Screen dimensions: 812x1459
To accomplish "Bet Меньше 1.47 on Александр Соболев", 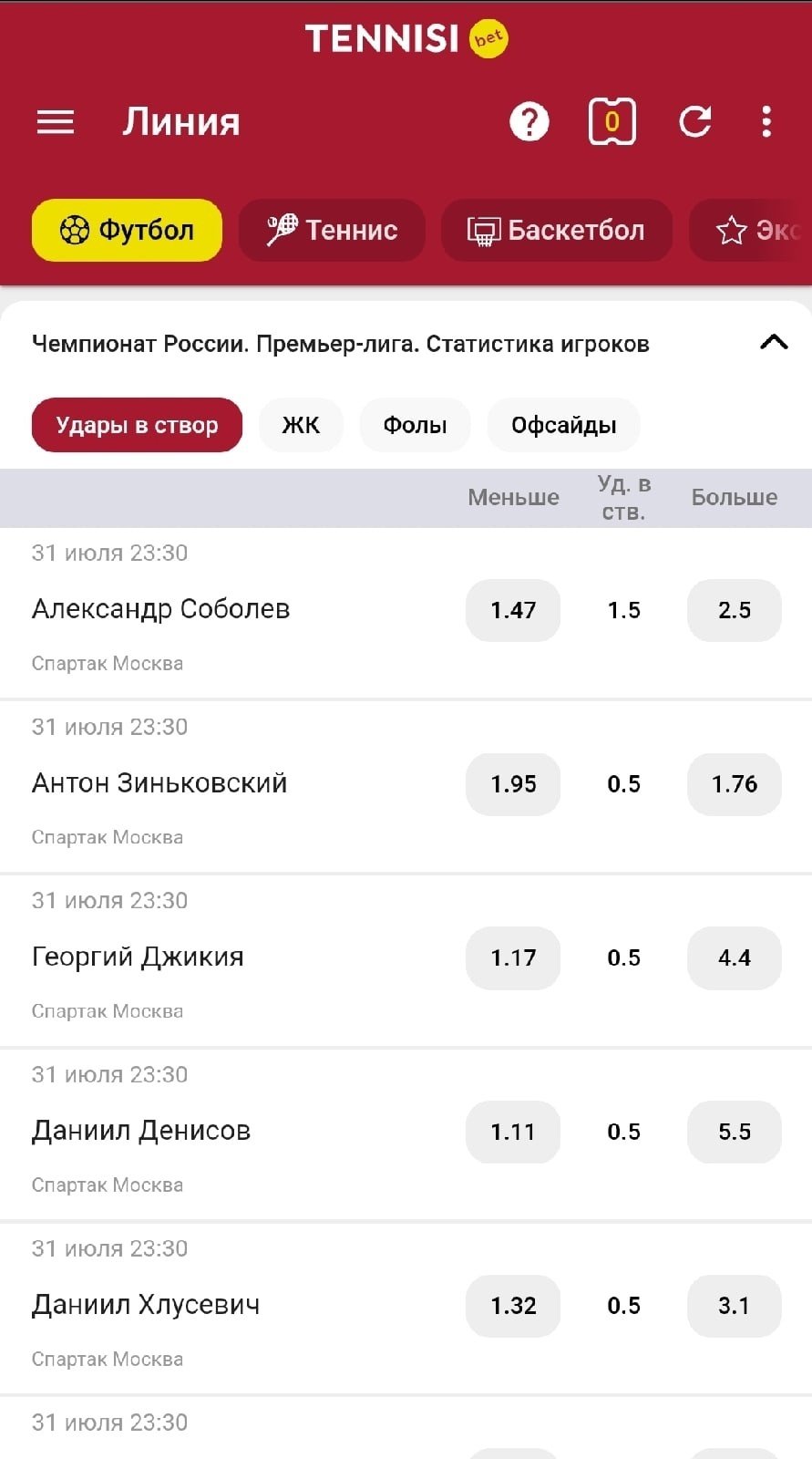I will (513, 610).
